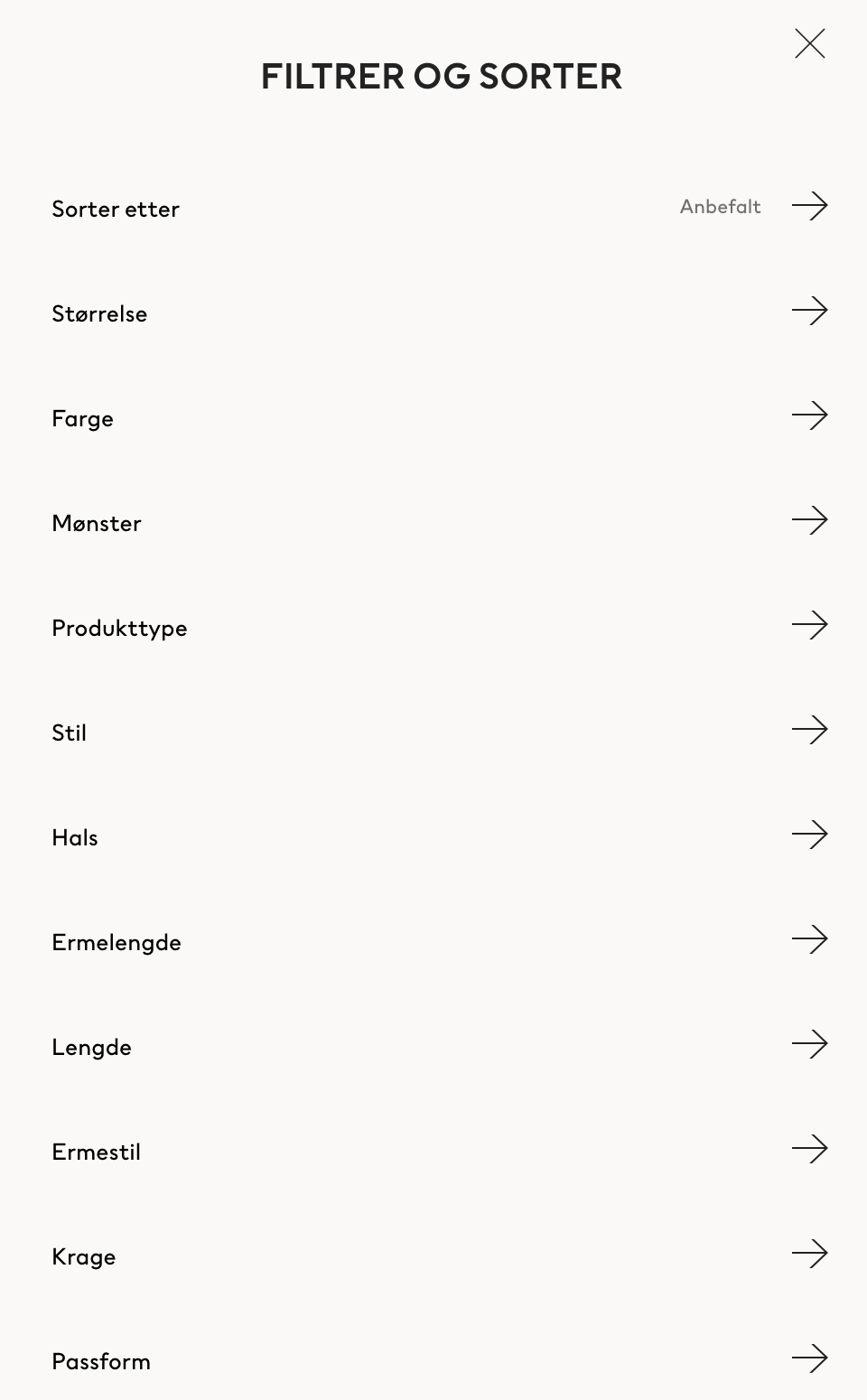867x1400 pixels.
Task: Open the Mønster filter
Action: pyautogui.click(x=440, y=521)
